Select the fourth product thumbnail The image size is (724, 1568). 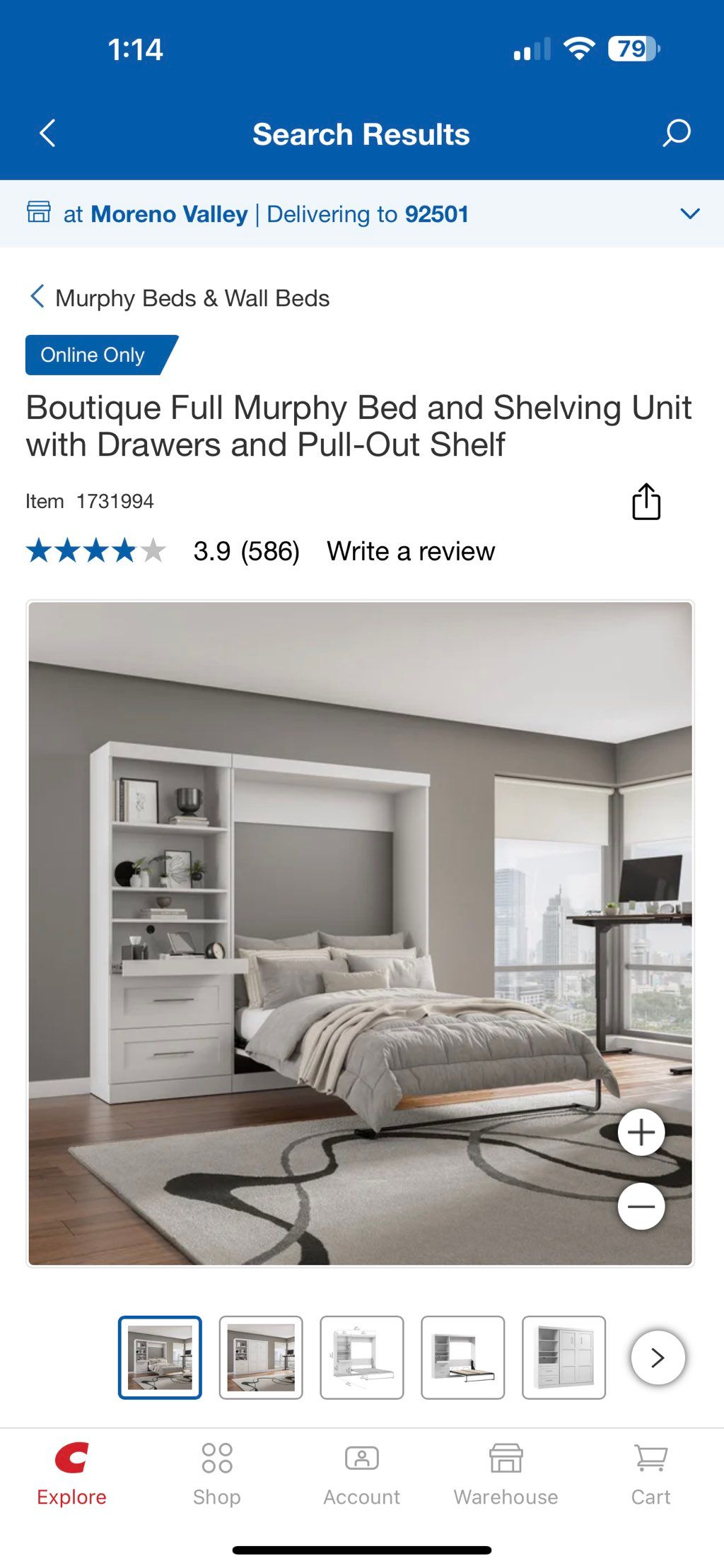463,1357
